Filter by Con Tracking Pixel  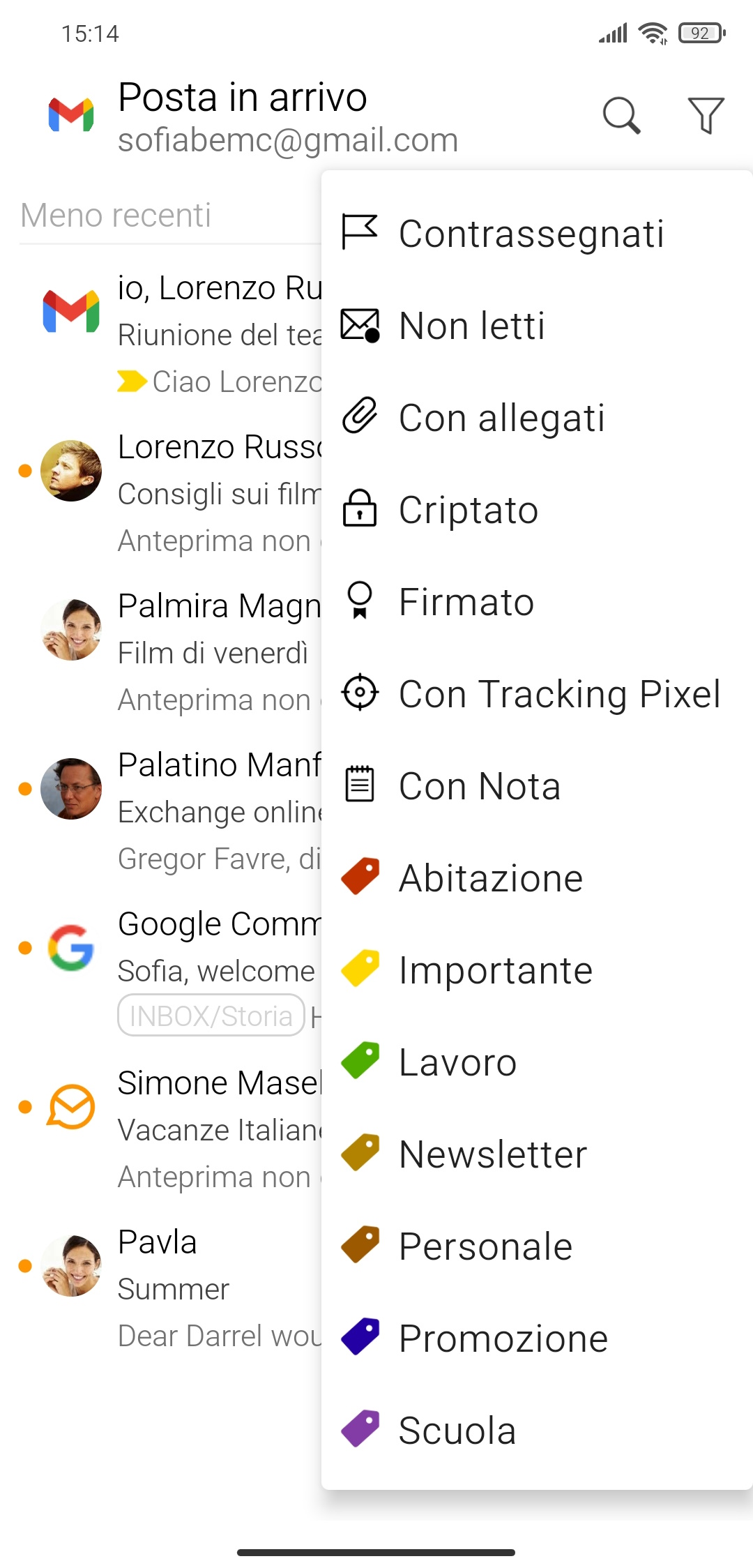pos(537,693)
